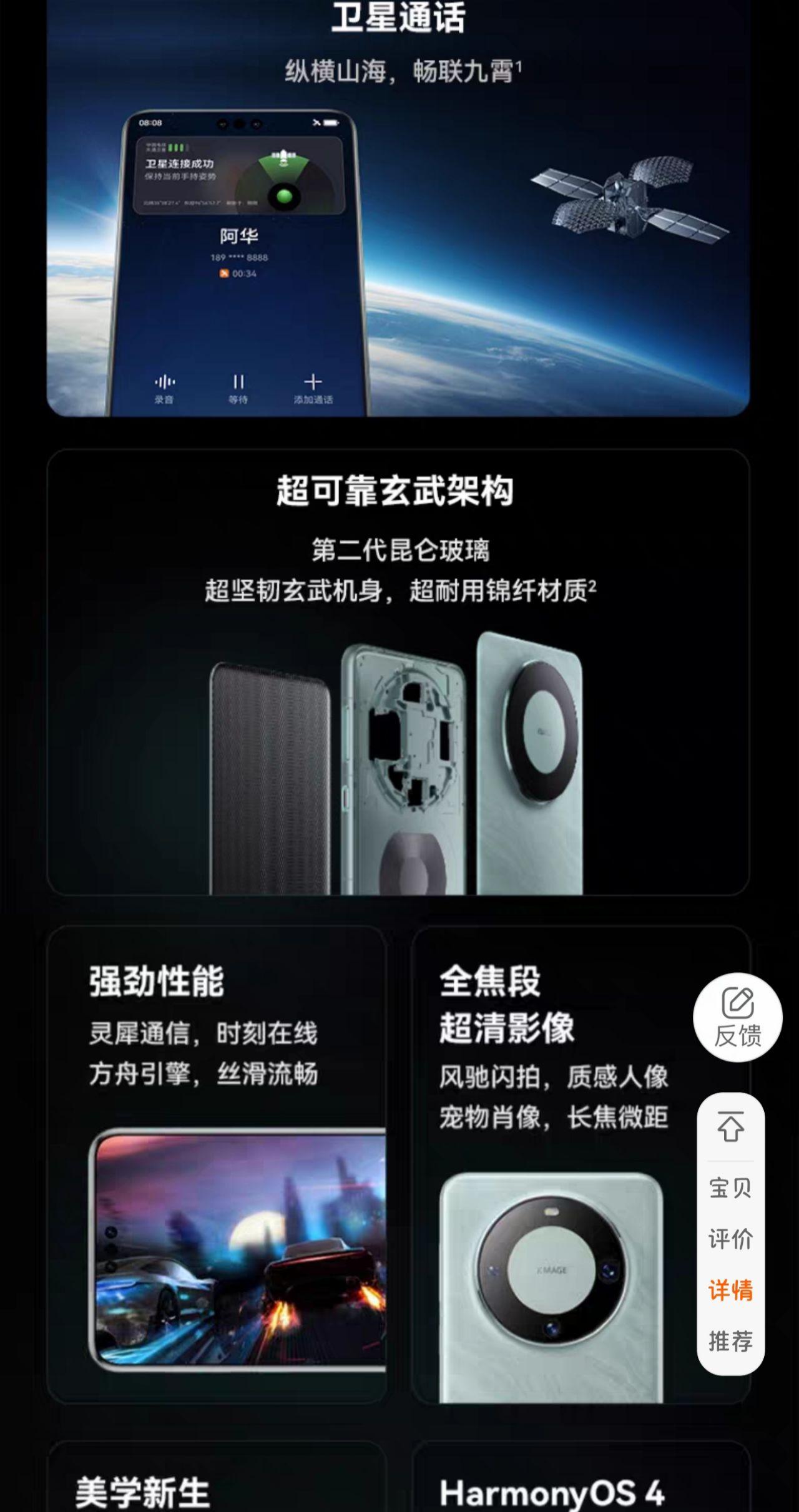The height and width of the screenshot is (1512, 799).
Task: Go to the 推荐 recommendations section
Action: [x=730, y=1341]
